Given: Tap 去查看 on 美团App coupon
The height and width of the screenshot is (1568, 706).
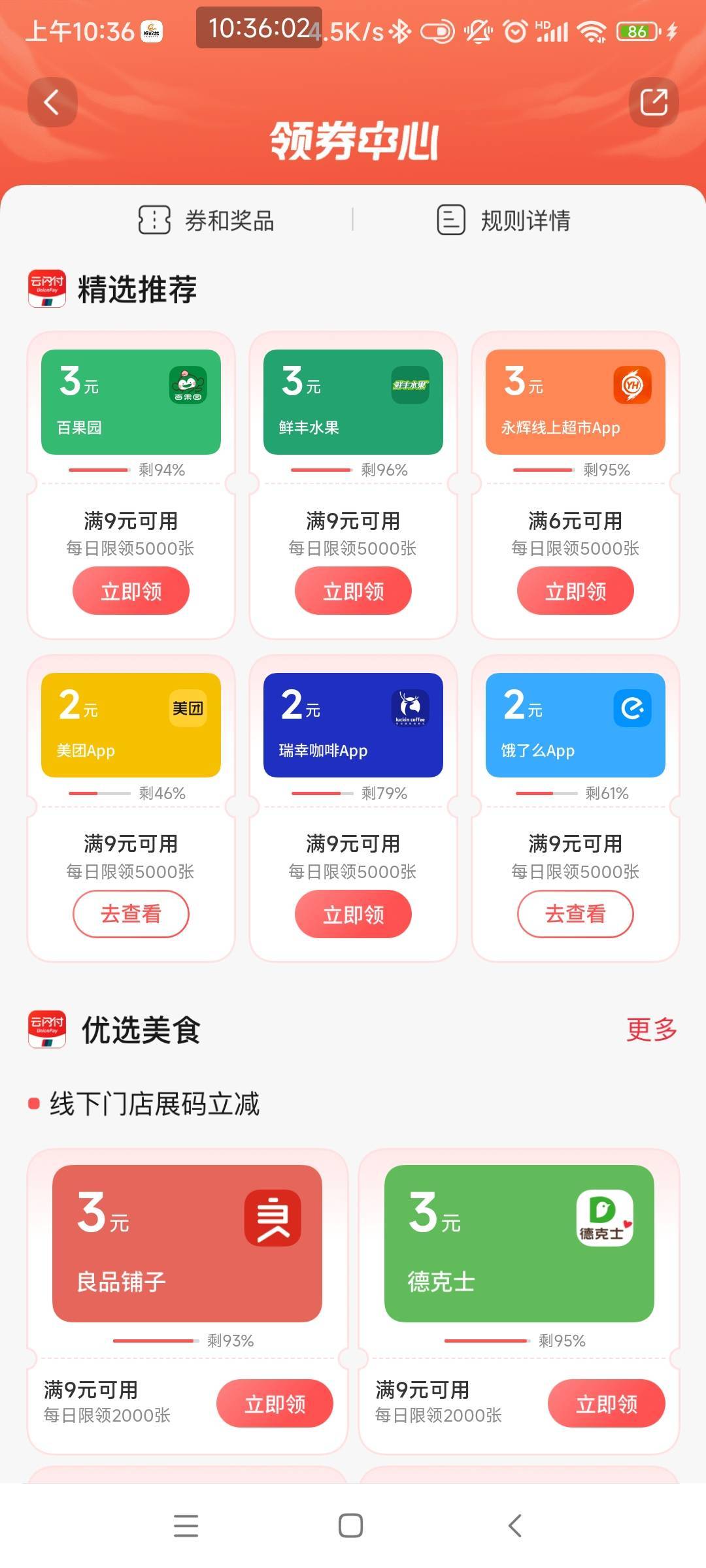Looking at the screenshot, I should pos(131,914).
